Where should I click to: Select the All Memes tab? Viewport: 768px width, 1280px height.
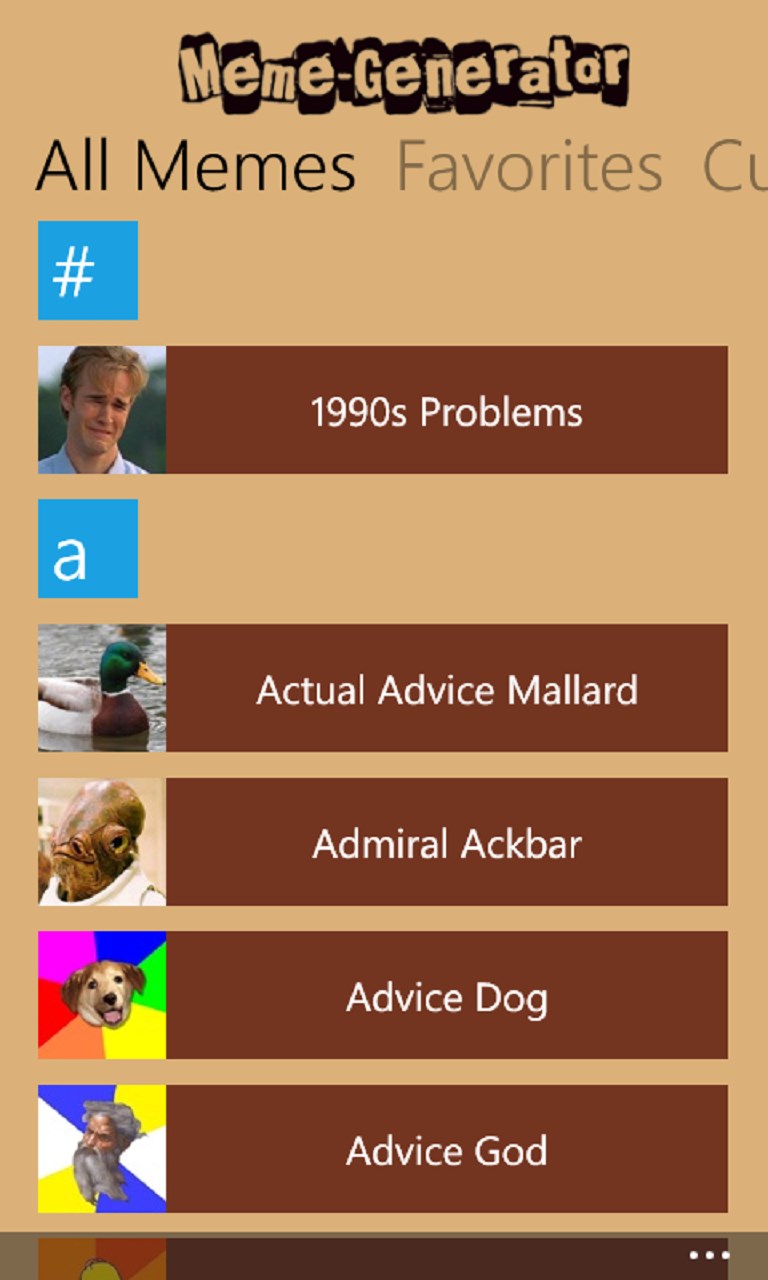point(196,166)
